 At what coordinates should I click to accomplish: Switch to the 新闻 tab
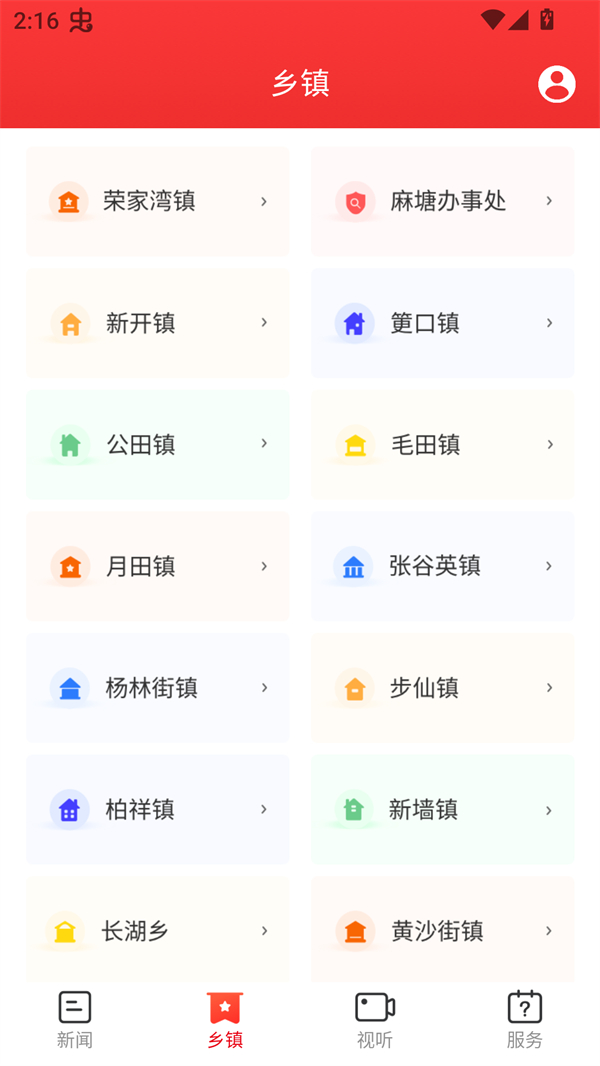click(x=75, y=1019)
